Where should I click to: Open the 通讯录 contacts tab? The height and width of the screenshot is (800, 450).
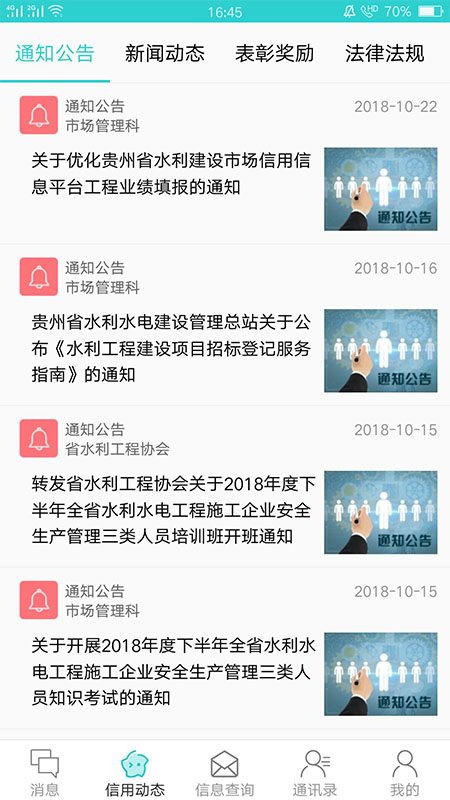point(315,772)
